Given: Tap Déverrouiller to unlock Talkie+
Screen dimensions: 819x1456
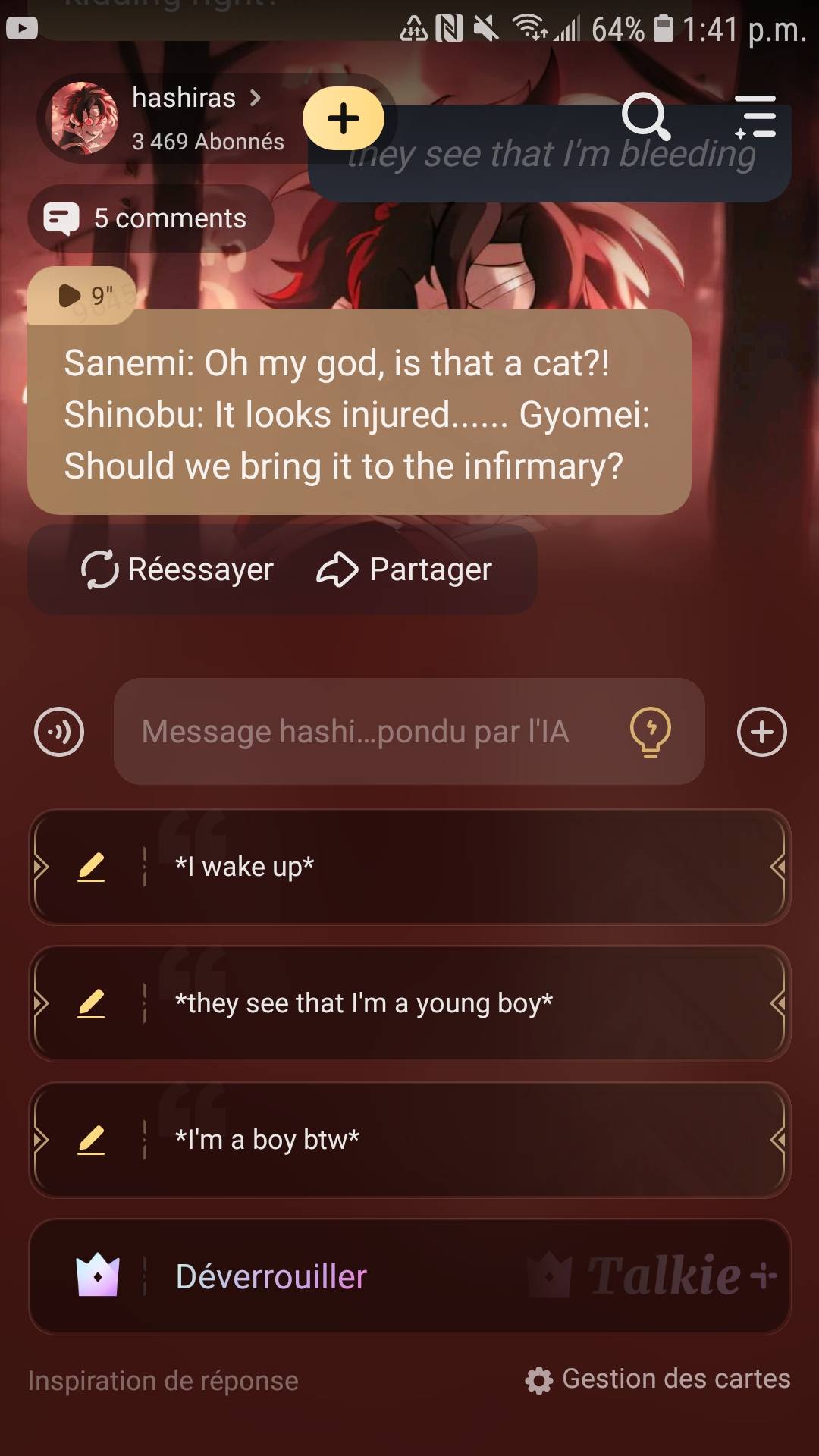Looking at the screenshot, I should [x=271, y=1276].
